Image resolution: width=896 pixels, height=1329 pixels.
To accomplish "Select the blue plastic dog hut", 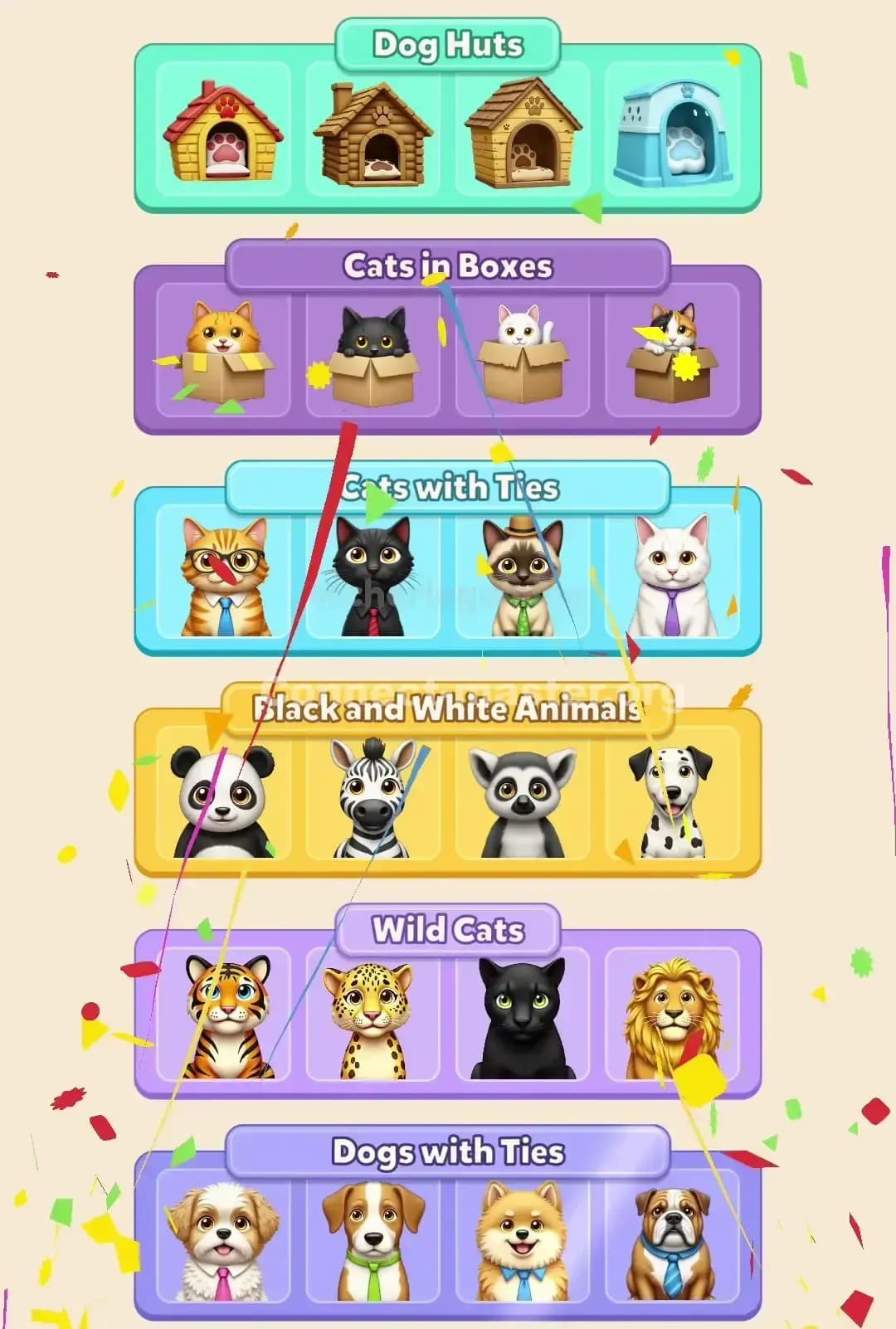I will click(672, 134).
